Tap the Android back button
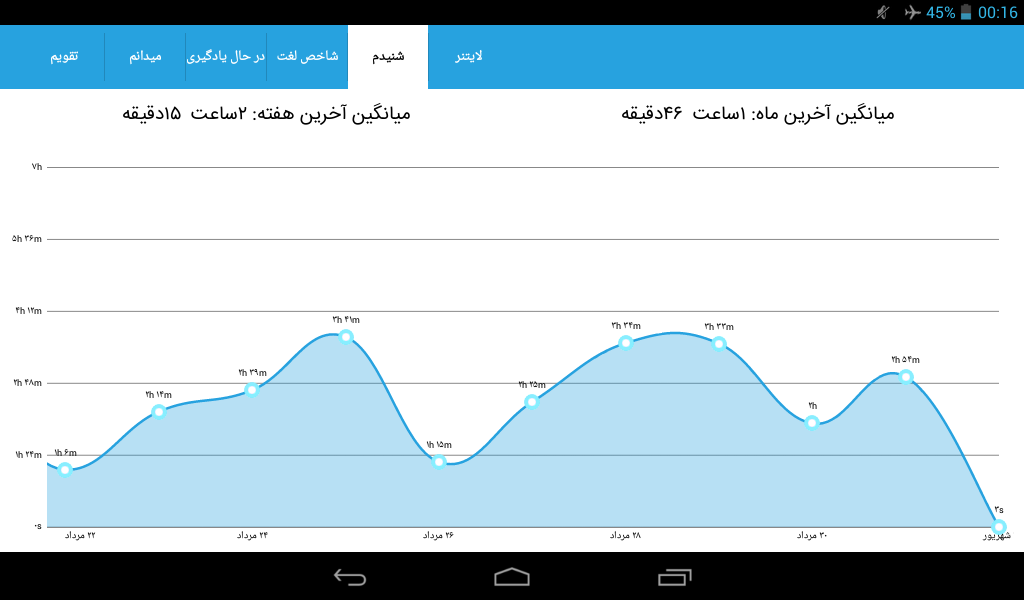 click(350, 577)
